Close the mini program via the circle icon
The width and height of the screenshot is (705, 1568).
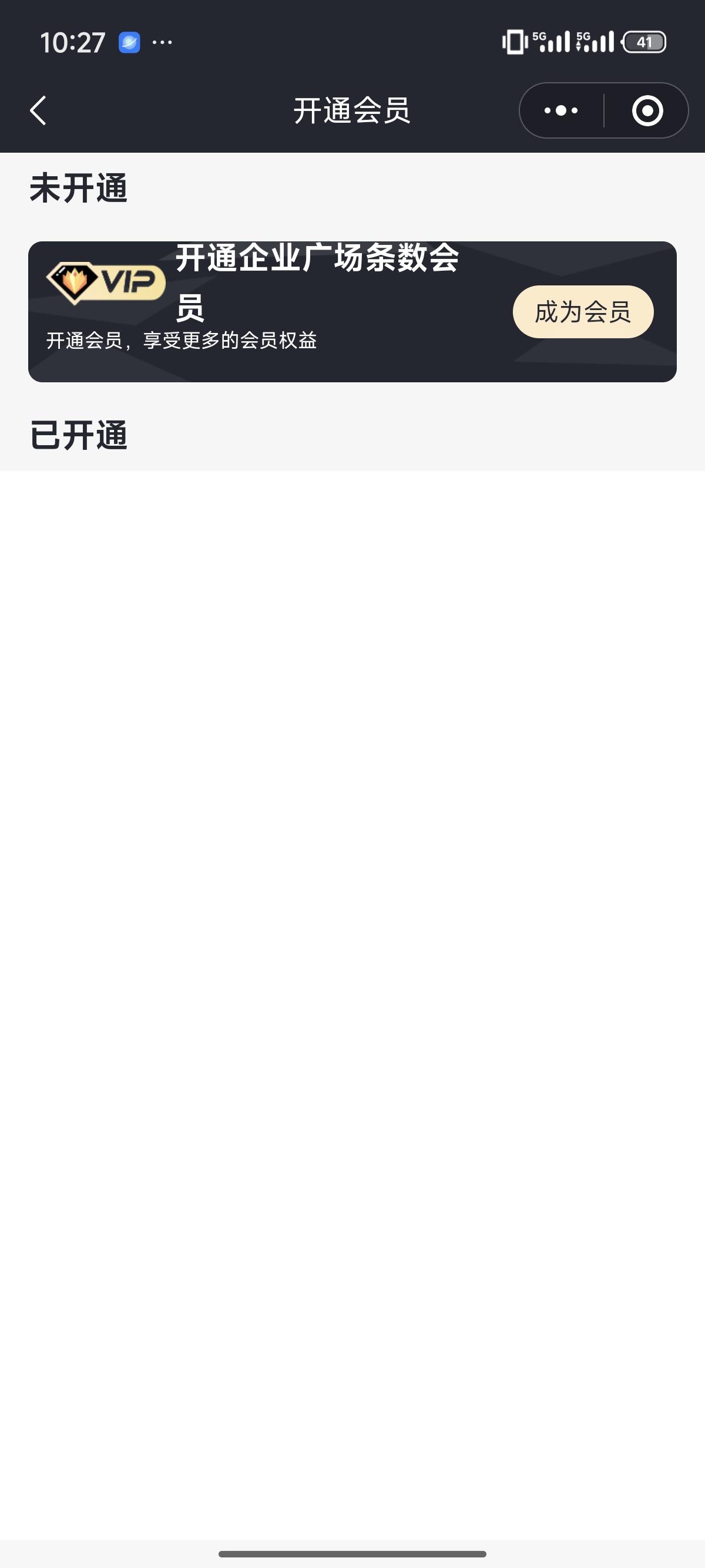(x=647, y=111)
